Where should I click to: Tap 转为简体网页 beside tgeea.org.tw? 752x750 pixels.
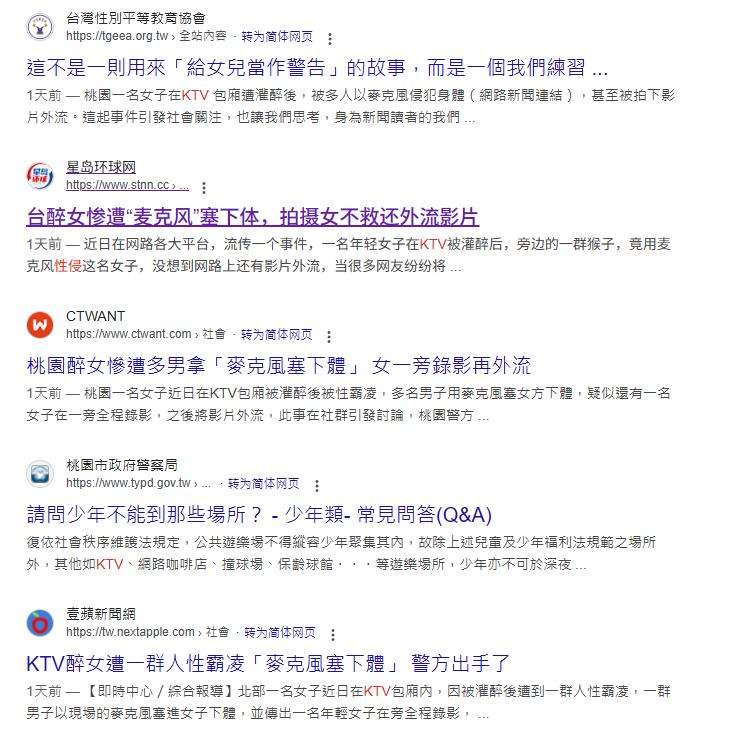[277, 37]
